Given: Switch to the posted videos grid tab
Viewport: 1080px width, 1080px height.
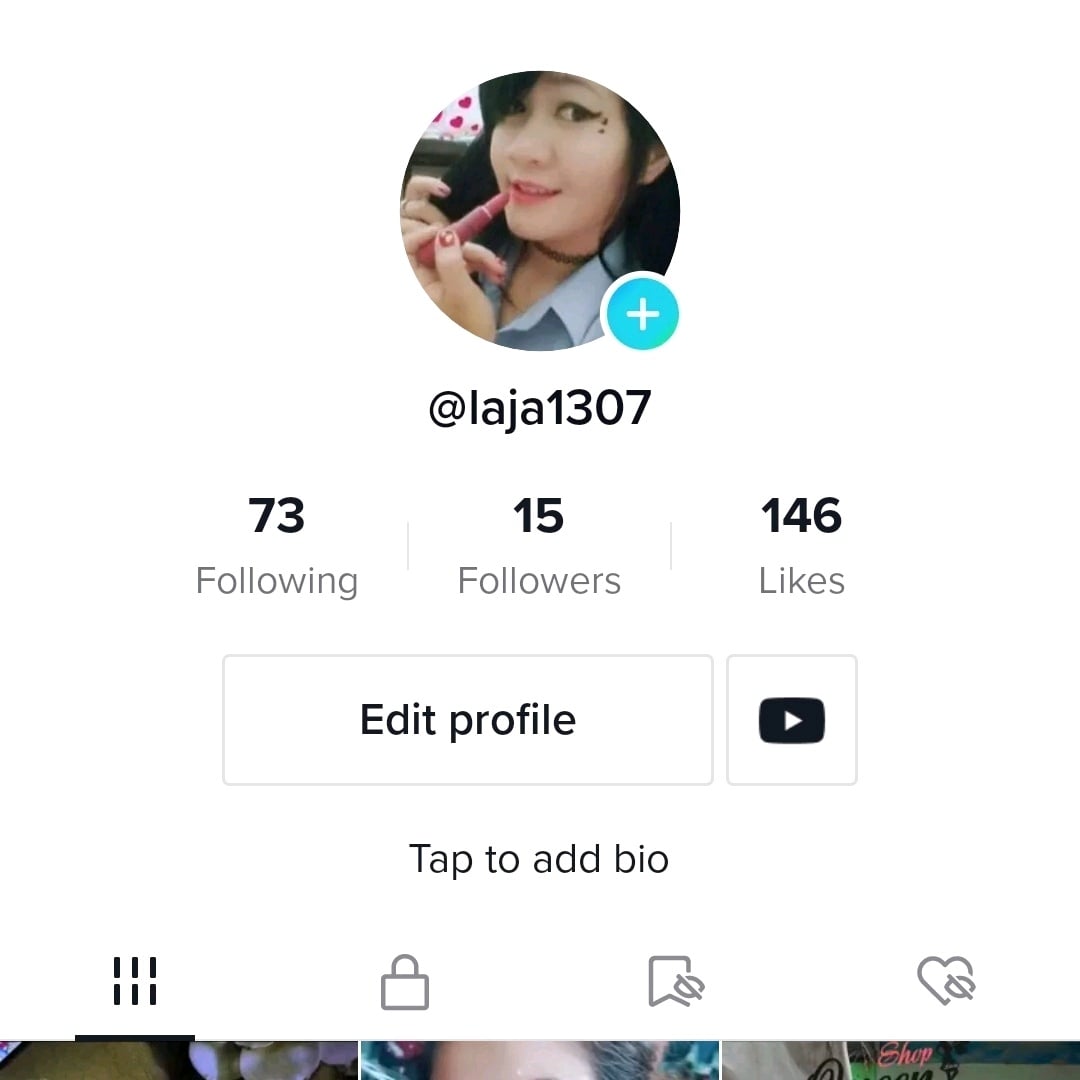Looking at the screenshot, I should (x=135, y=981).
